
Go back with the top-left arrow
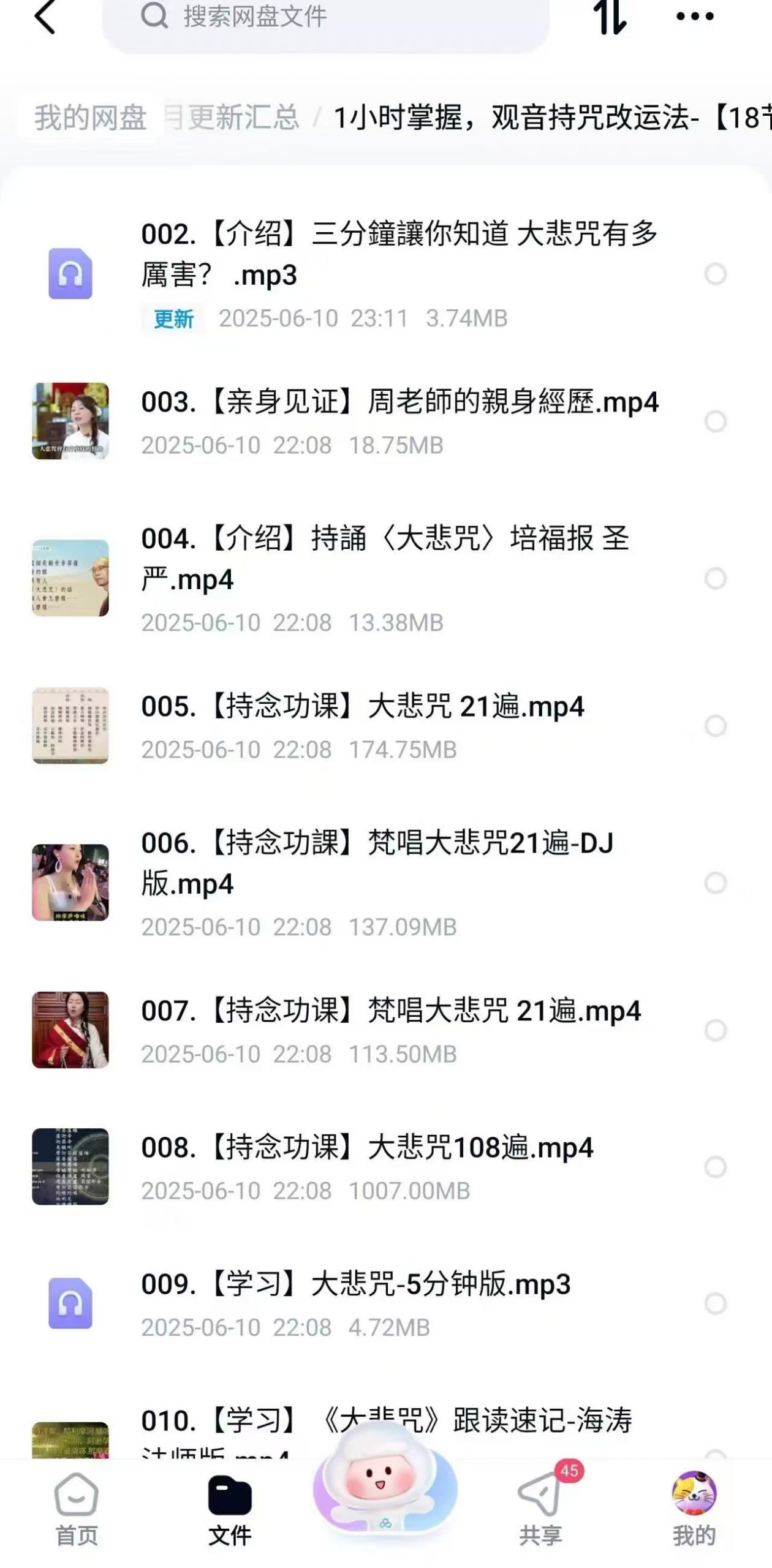click(45, 16)
